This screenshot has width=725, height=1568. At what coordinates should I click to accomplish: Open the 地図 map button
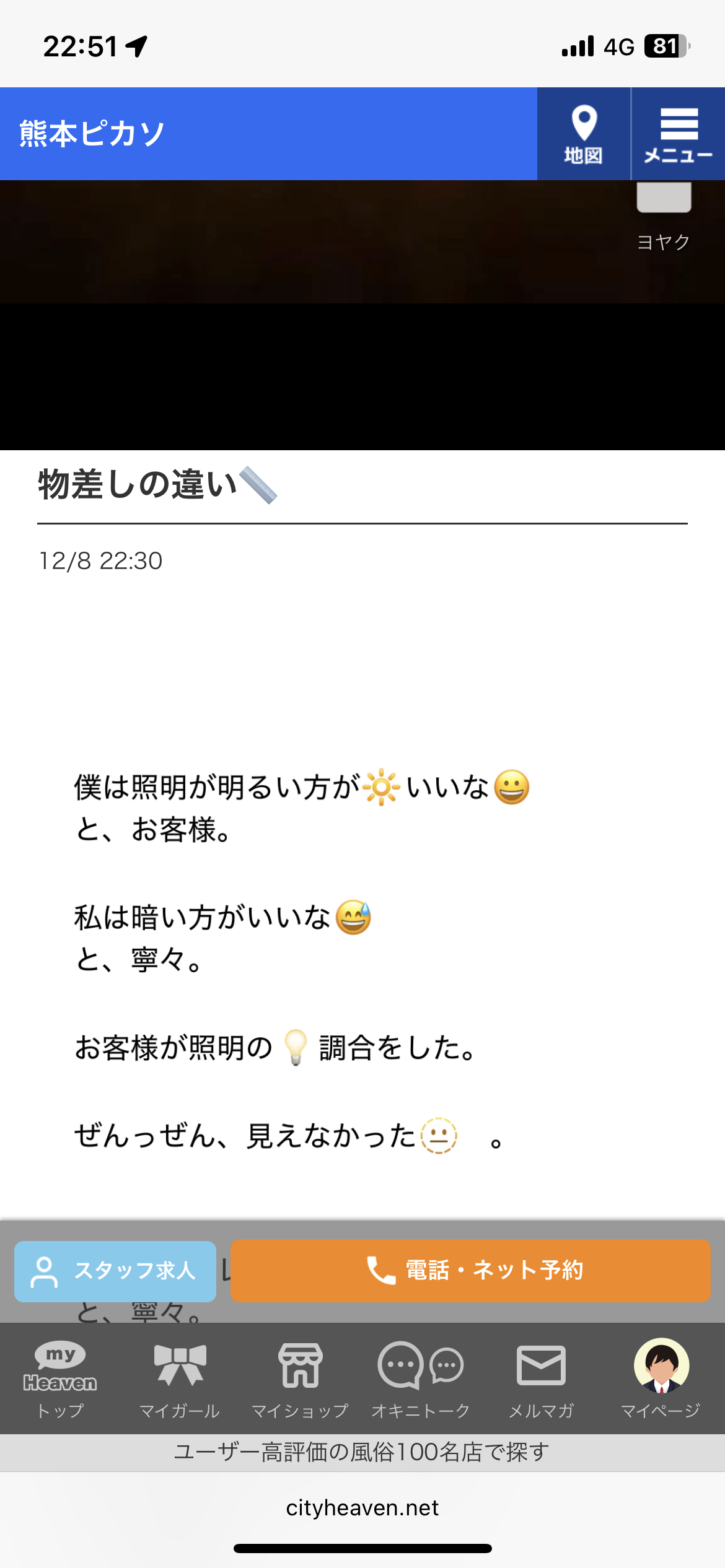tap(583, 134)
